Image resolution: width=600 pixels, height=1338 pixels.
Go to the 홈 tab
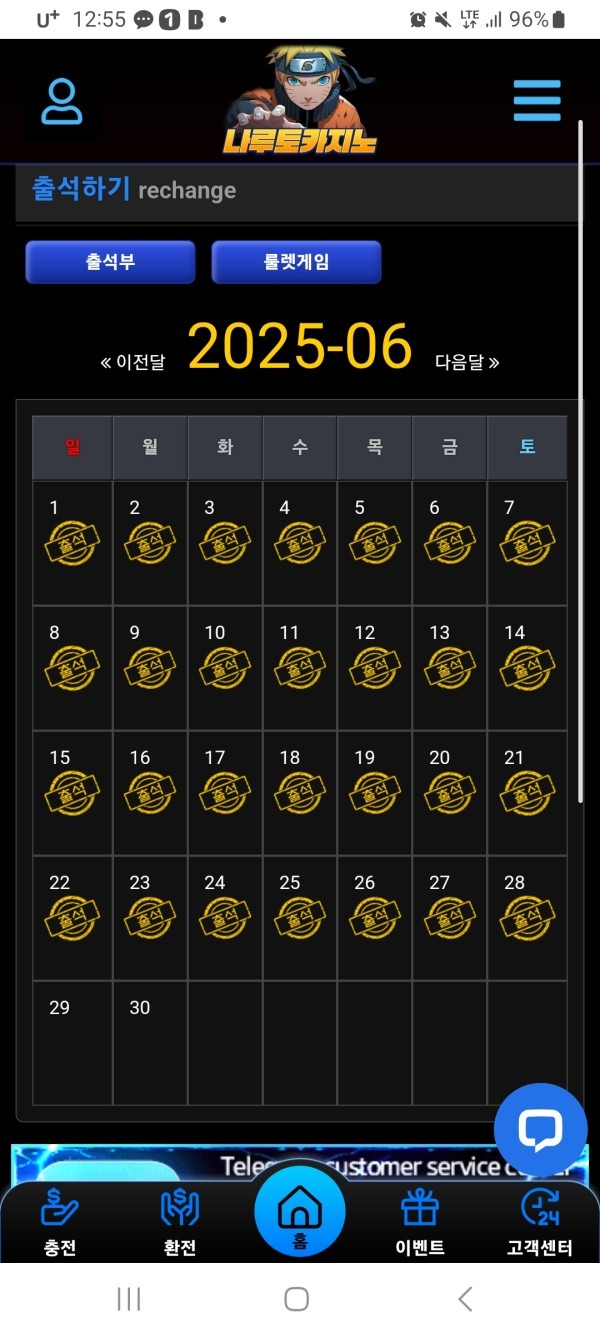coord(299,1216)
